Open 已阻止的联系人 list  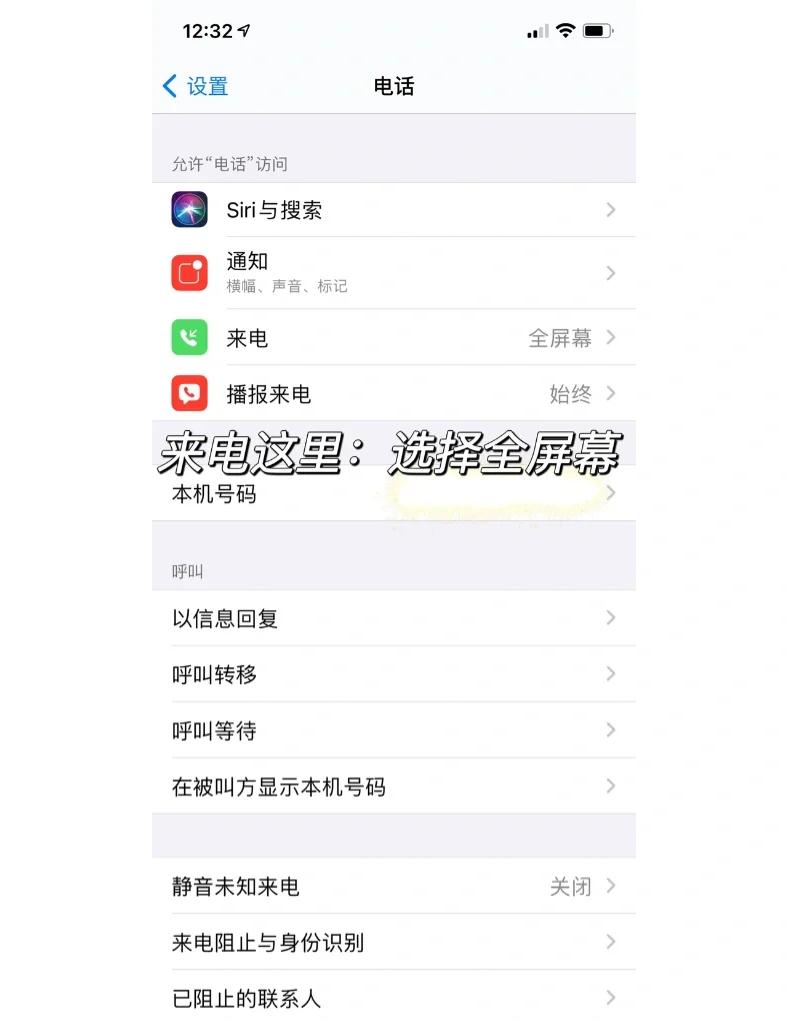[x=393, y=997]
